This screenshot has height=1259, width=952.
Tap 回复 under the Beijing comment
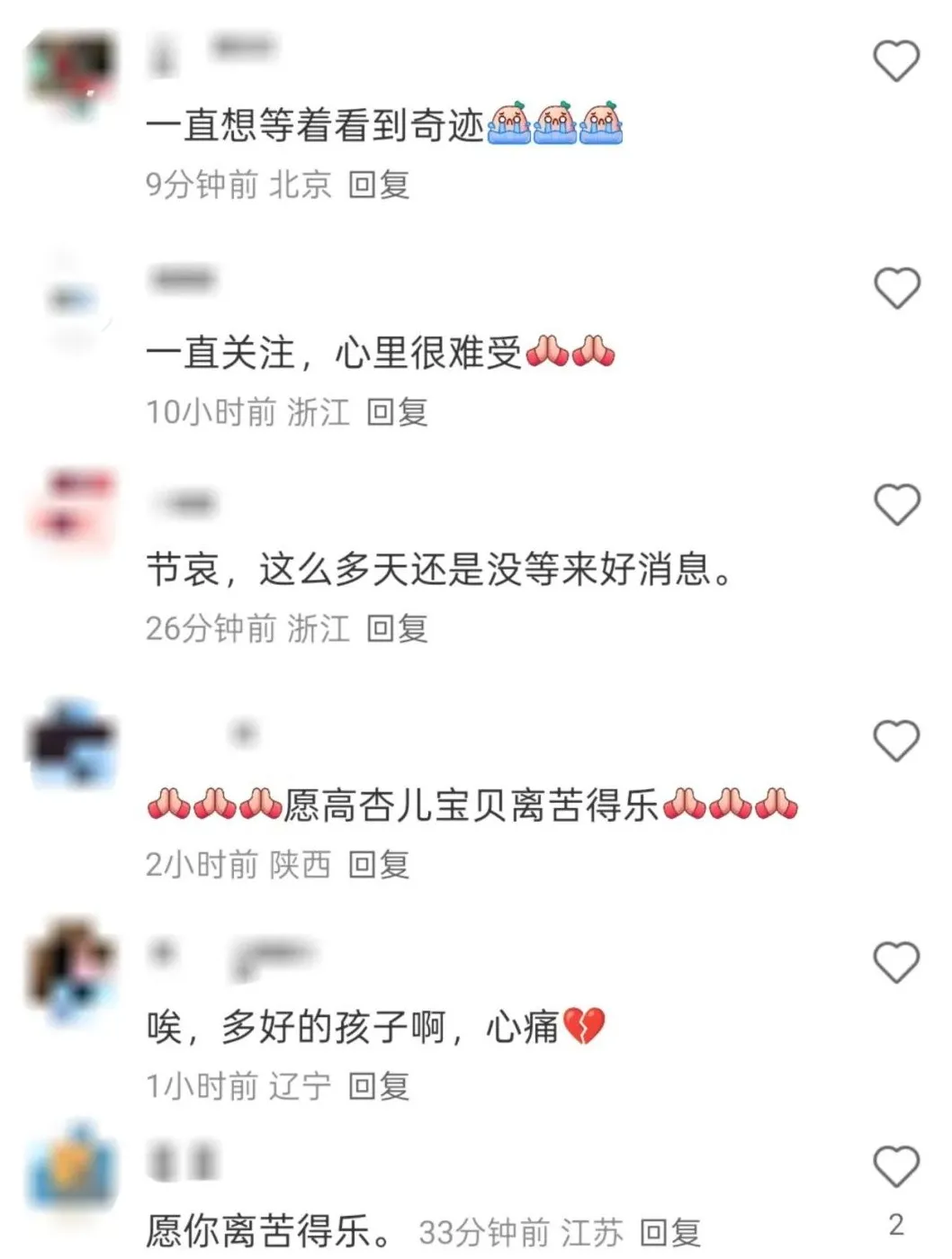(379, 184)
